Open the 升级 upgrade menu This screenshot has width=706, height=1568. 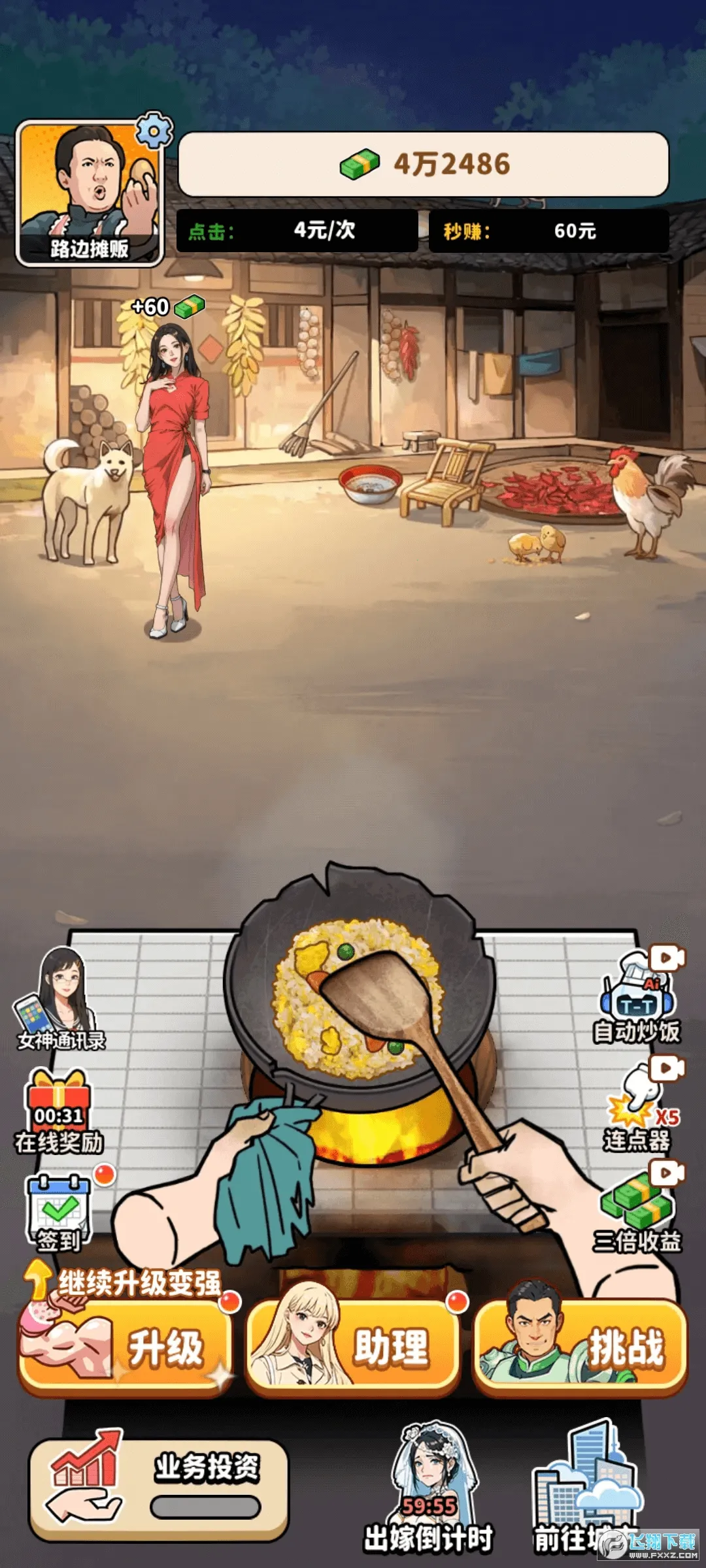(x=124, y=1347)
